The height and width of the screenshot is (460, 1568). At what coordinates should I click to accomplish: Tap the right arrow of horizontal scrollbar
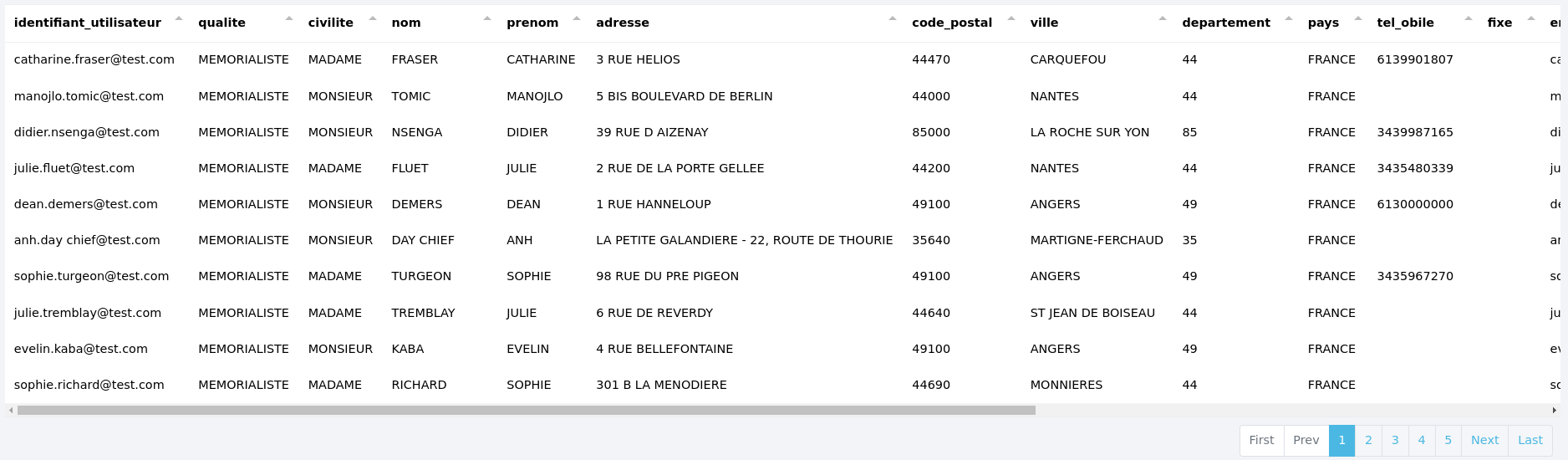tap(1554, 410)
